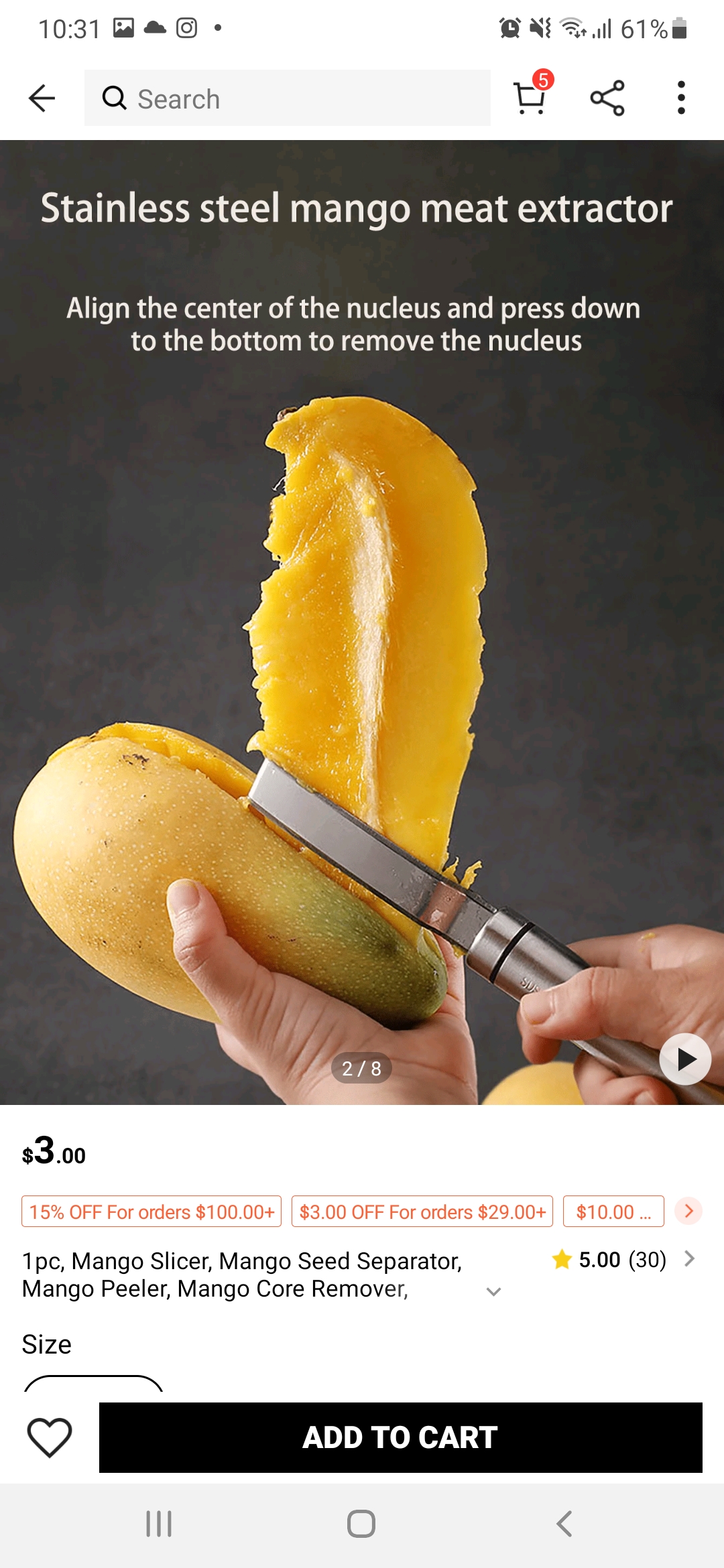Open the product image gallery
The width and height of the screenshot is (724, 1568).
[362, 622]
